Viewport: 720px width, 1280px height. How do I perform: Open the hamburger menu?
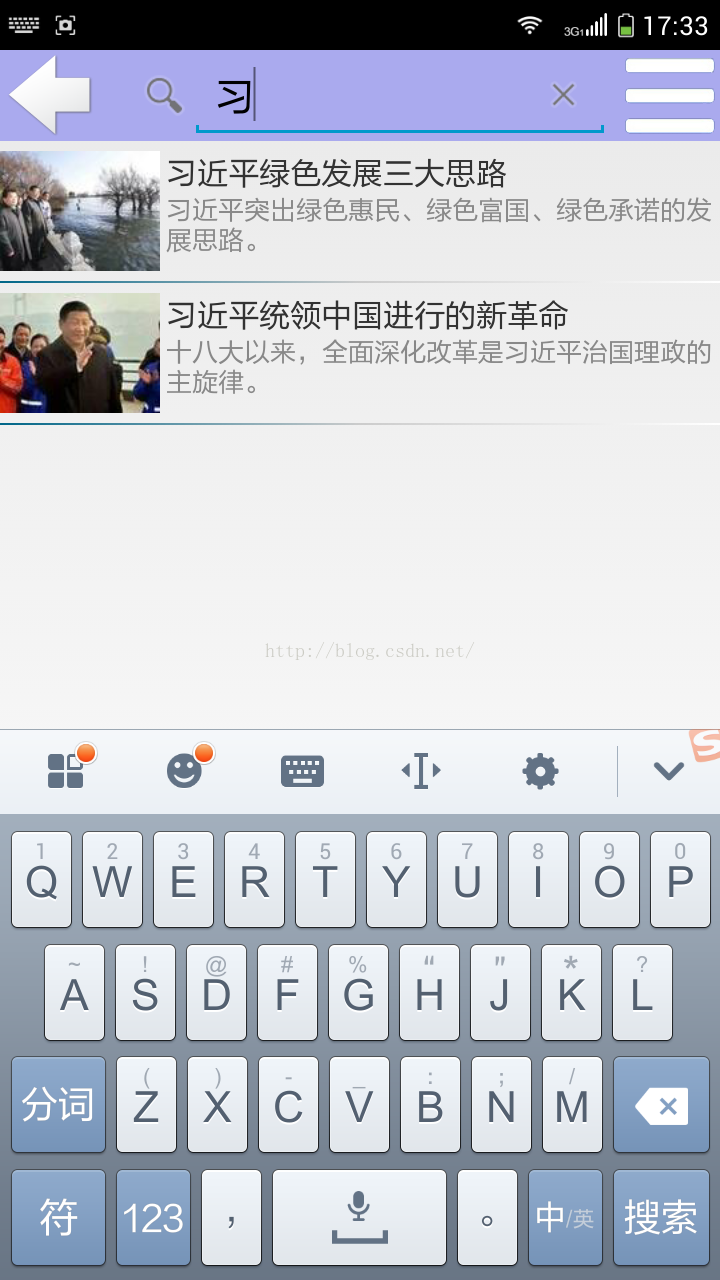[x=669, y=95]
